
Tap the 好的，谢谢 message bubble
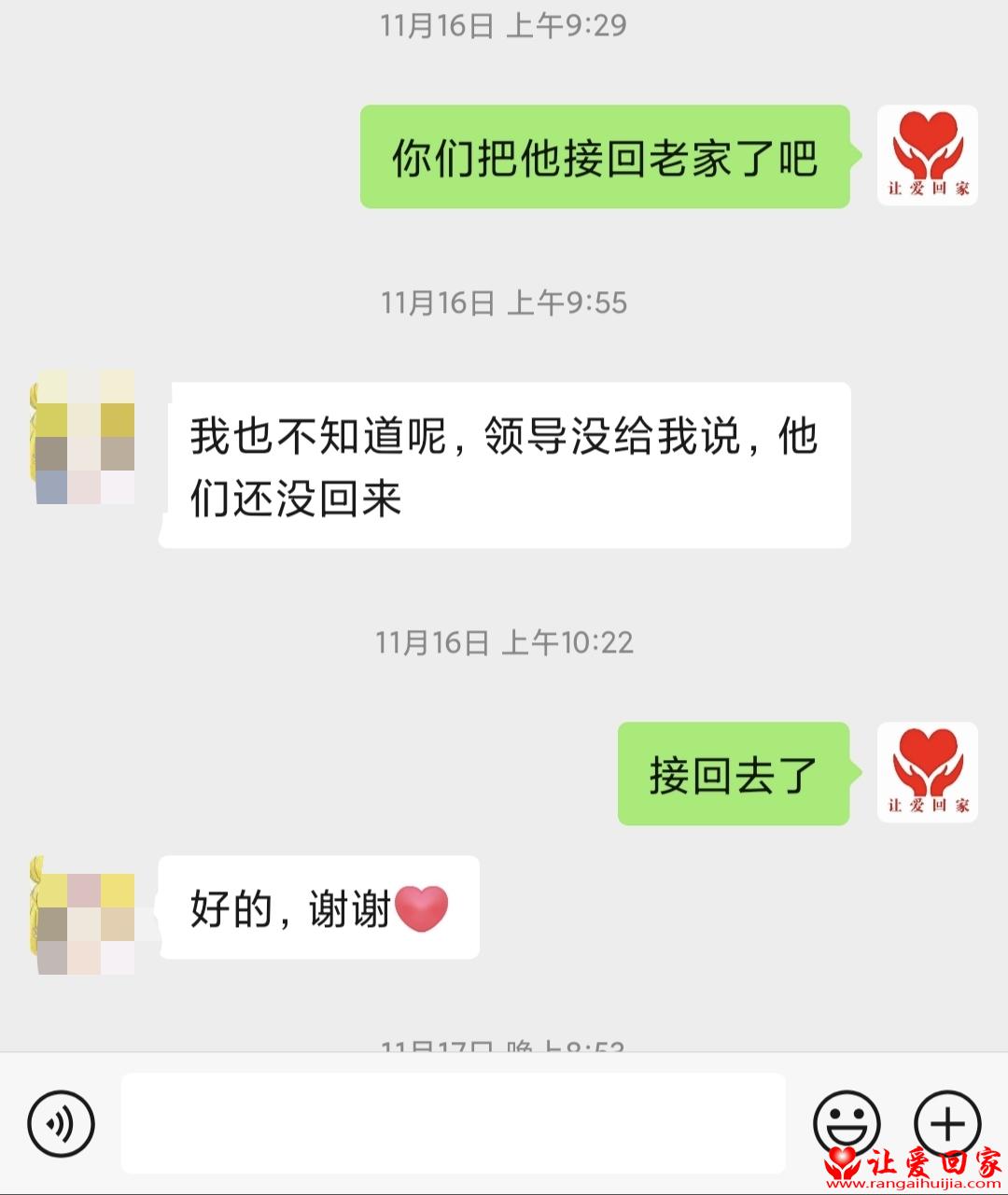pos(317,906)
